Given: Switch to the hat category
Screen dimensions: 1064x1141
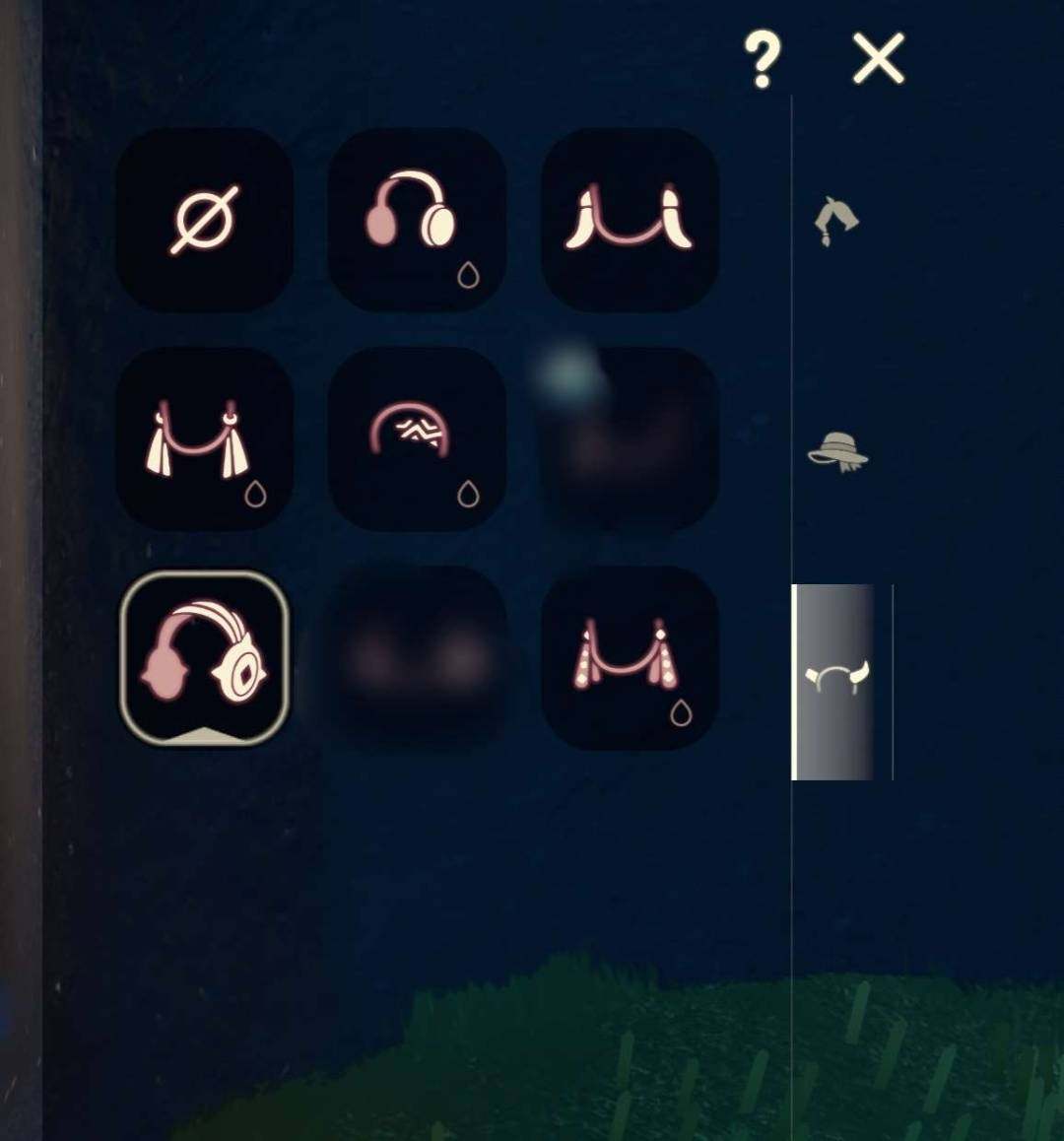Looking at the screenshot, I should [837, 452].
